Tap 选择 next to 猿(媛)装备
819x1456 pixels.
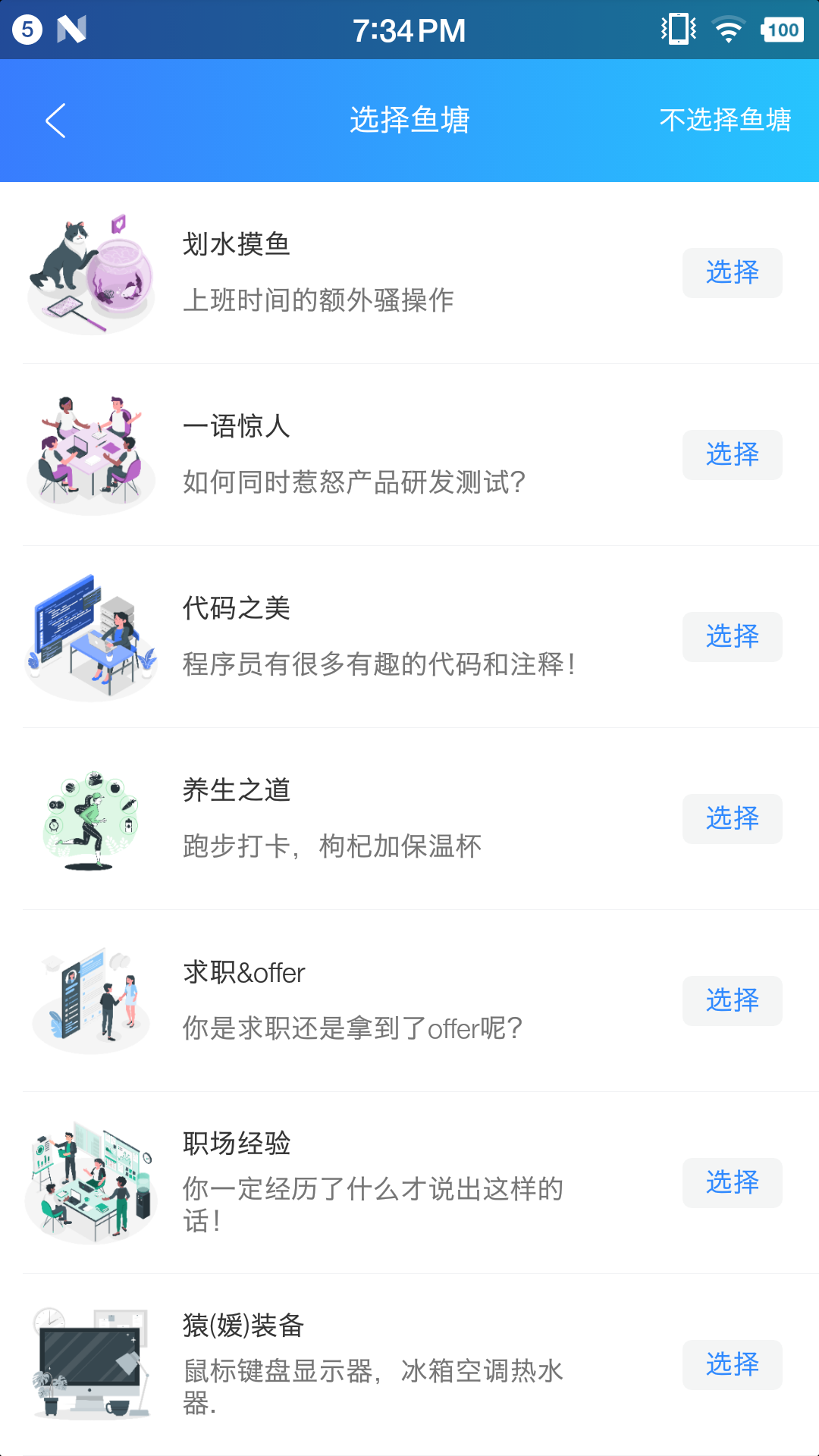732,1365
